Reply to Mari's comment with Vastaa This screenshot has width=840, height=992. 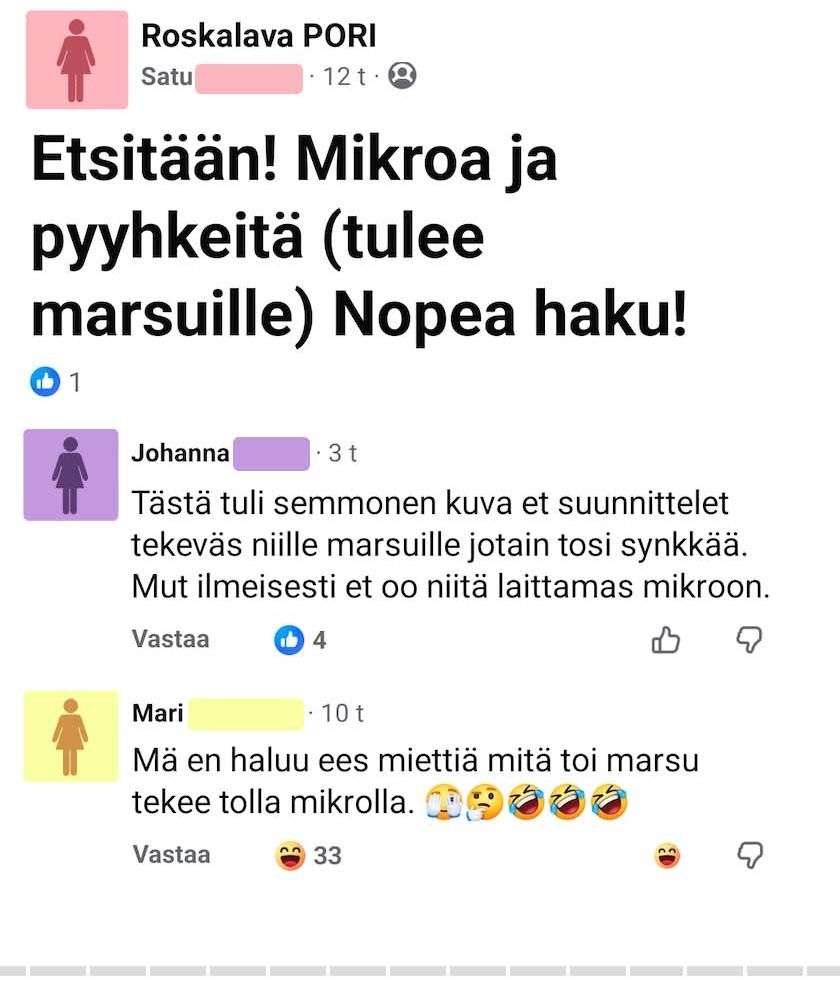(170, 855)
